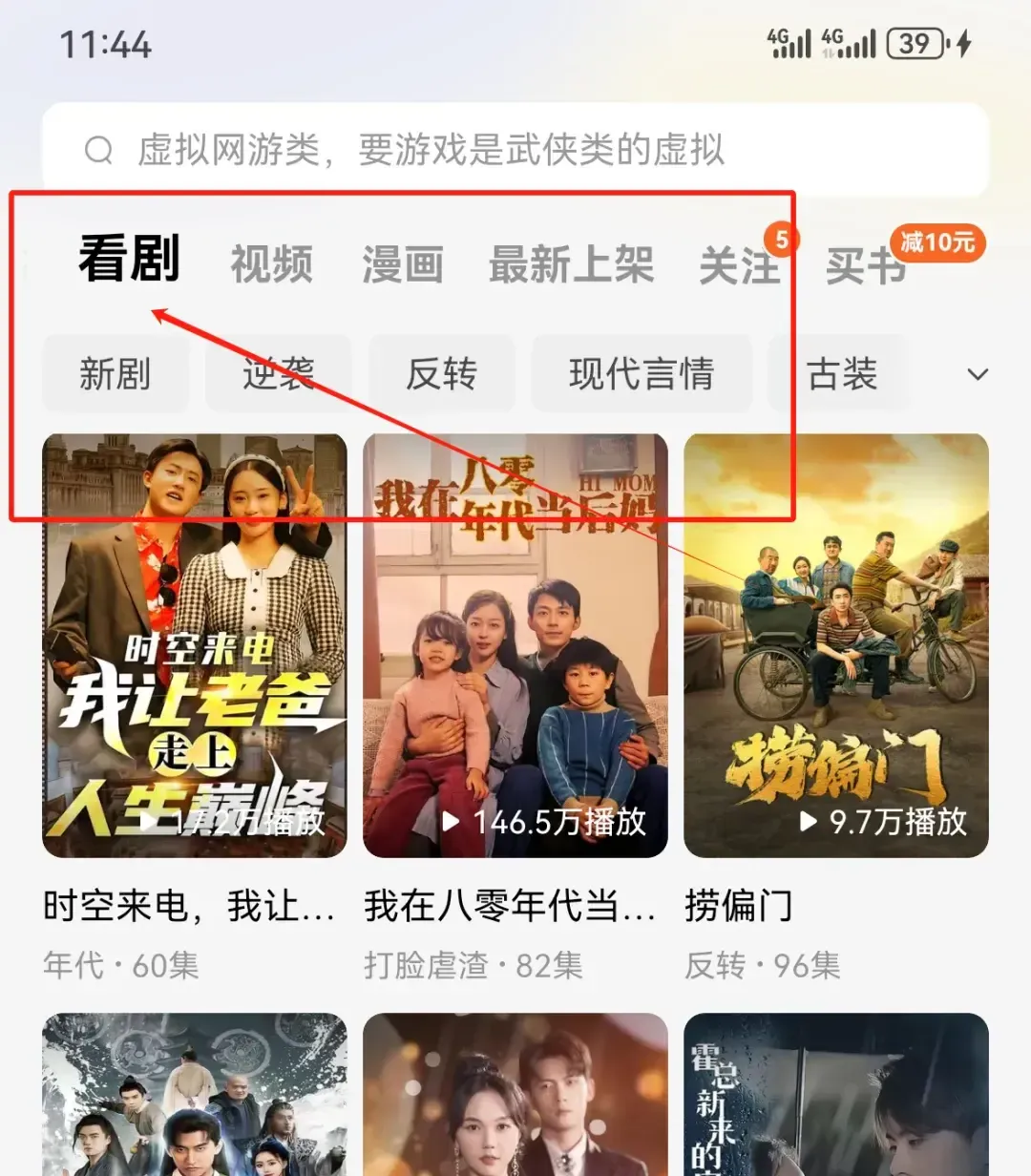This screenshot has width=1031, height=1176.
Task: Switch to the 视频 tab
Action: (x=272, y=264)
